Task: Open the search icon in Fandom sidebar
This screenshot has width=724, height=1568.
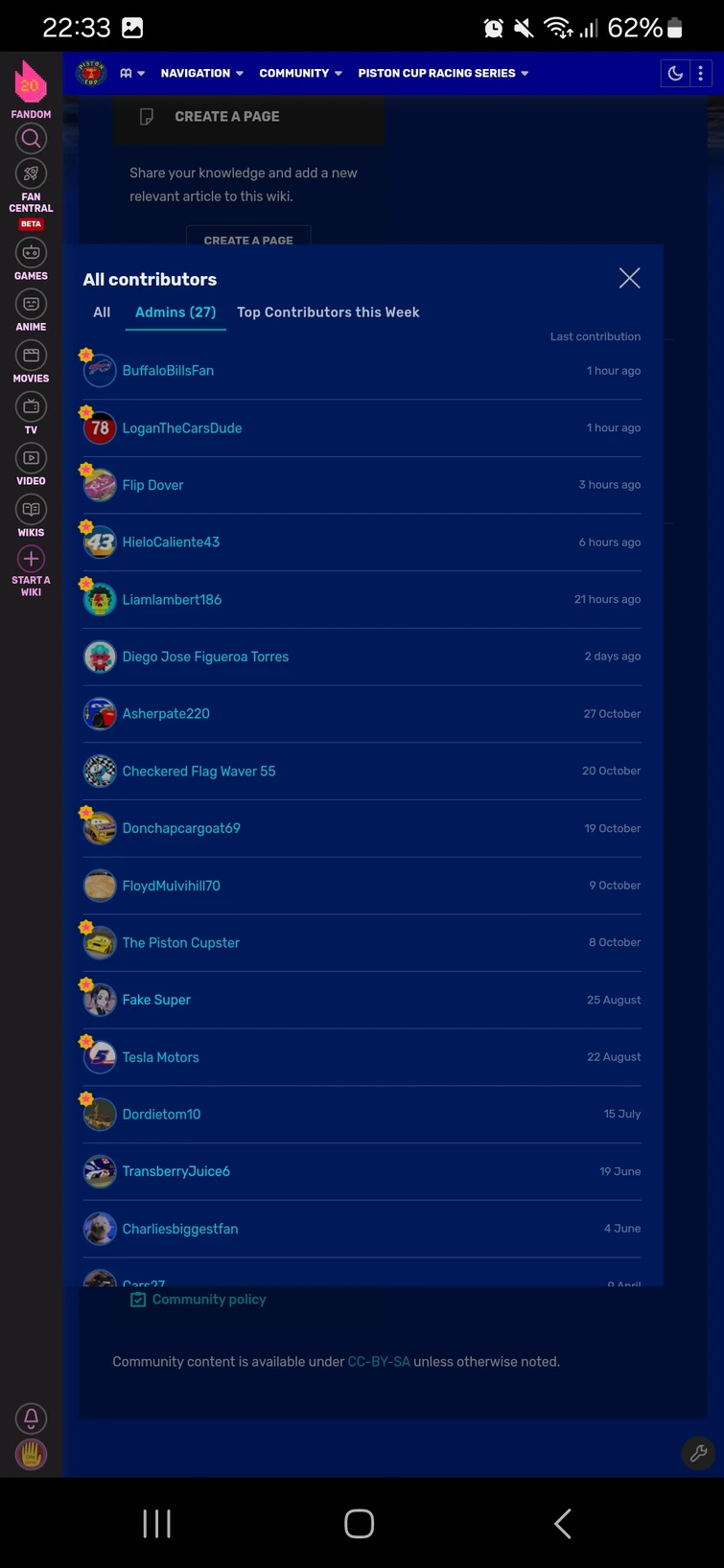Action: (31, 139)
